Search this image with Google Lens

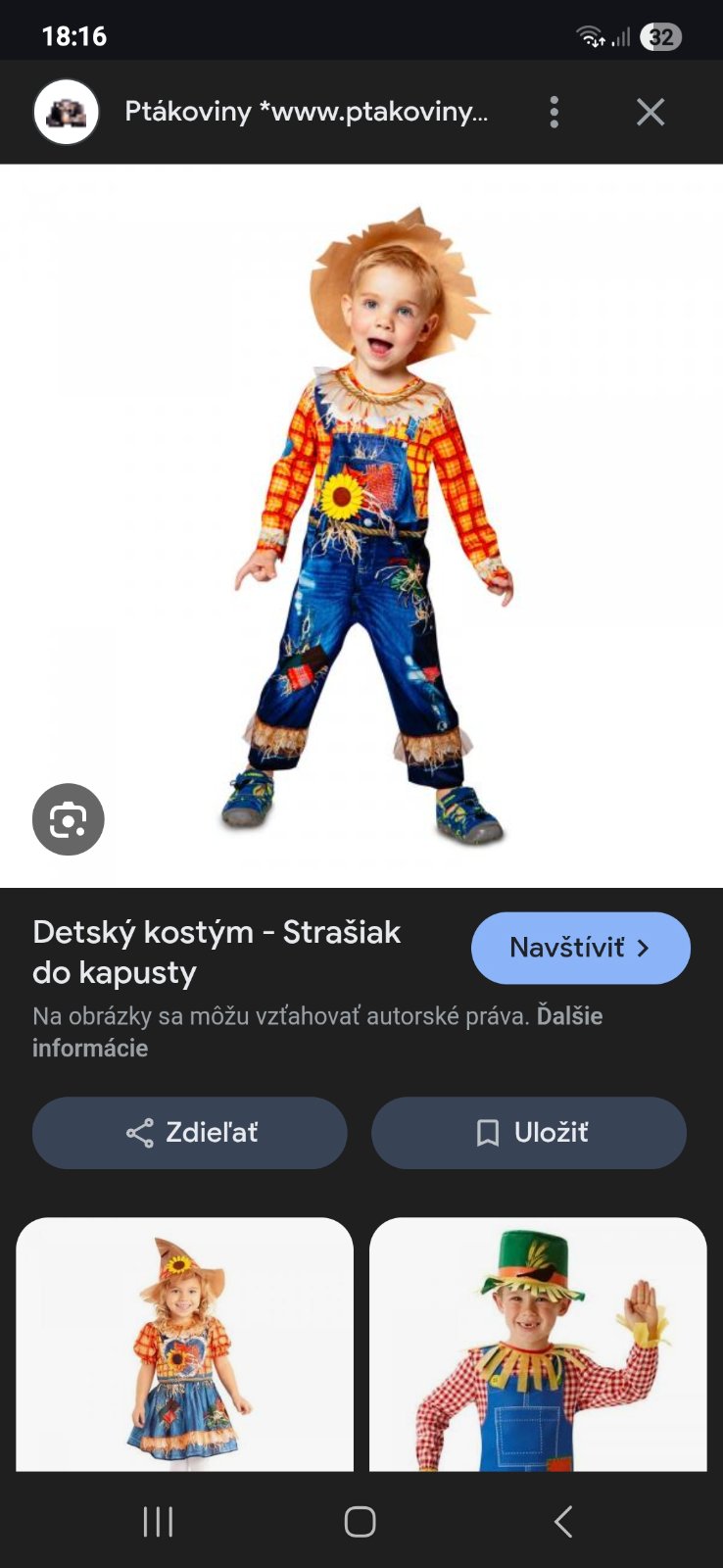tap(68, 819)
